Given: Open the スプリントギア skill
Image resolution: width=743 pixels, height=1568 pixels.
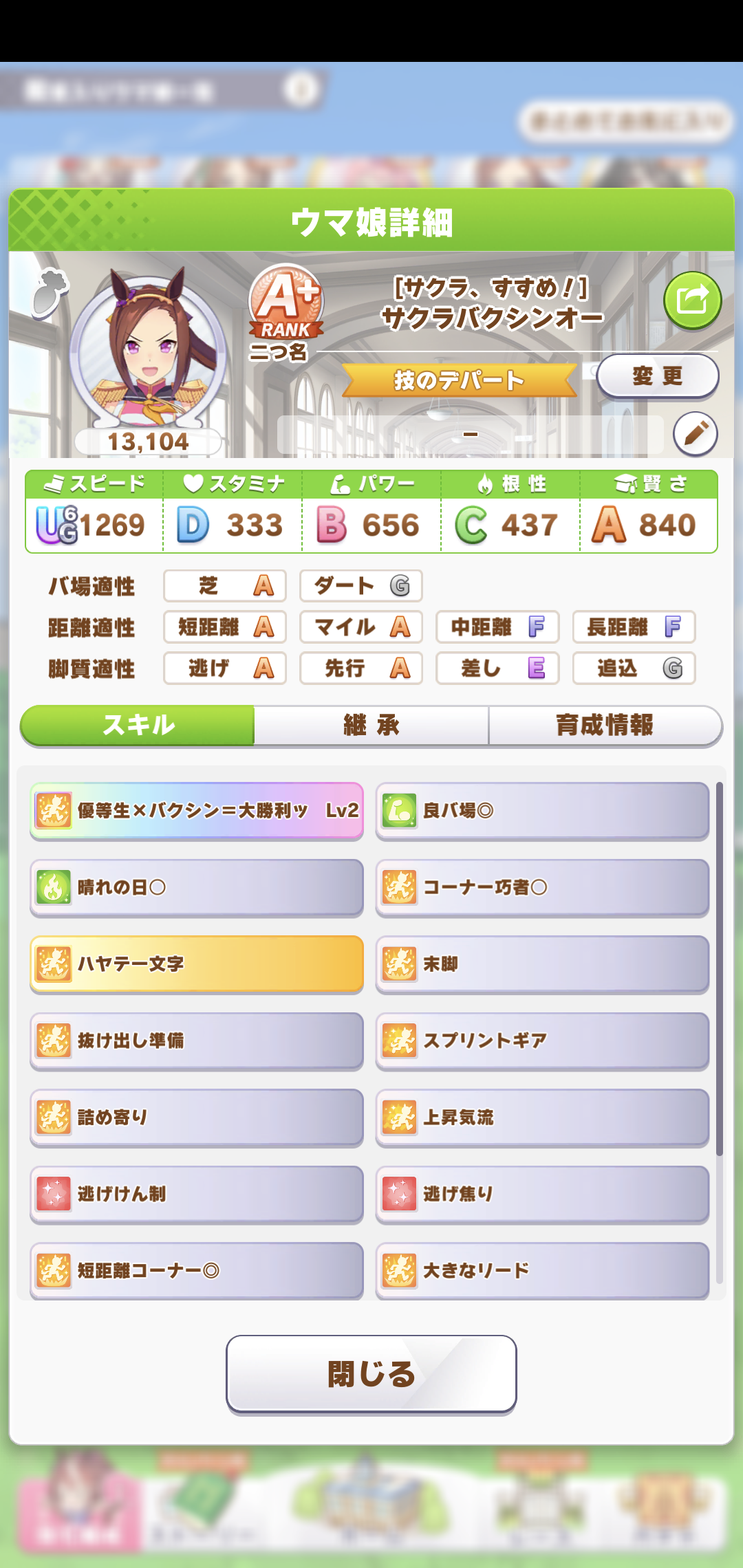Looking at the screenshot, I should [x=542, y=1041].
